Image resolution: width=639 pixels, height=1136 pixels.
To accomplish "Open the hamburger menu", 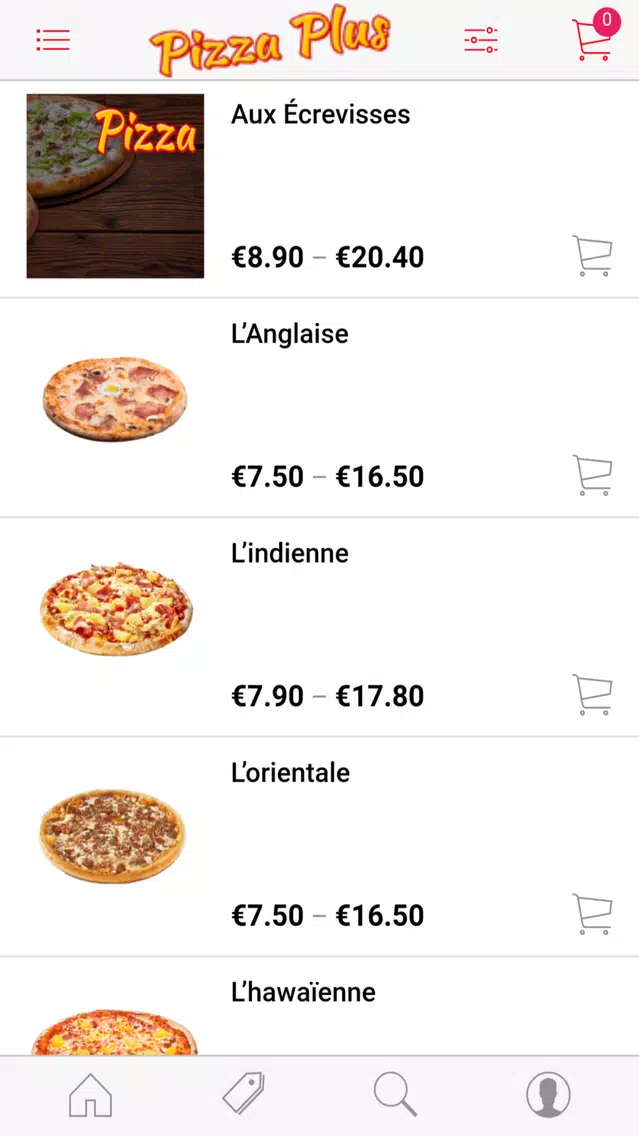I will point(53,40).
